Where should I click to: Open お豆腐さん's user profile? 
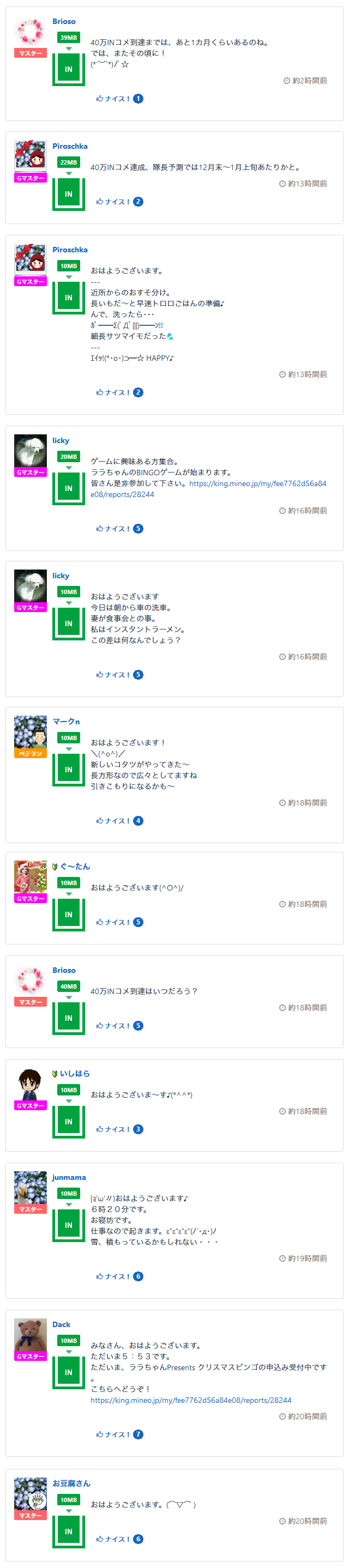coord(71,1484)
